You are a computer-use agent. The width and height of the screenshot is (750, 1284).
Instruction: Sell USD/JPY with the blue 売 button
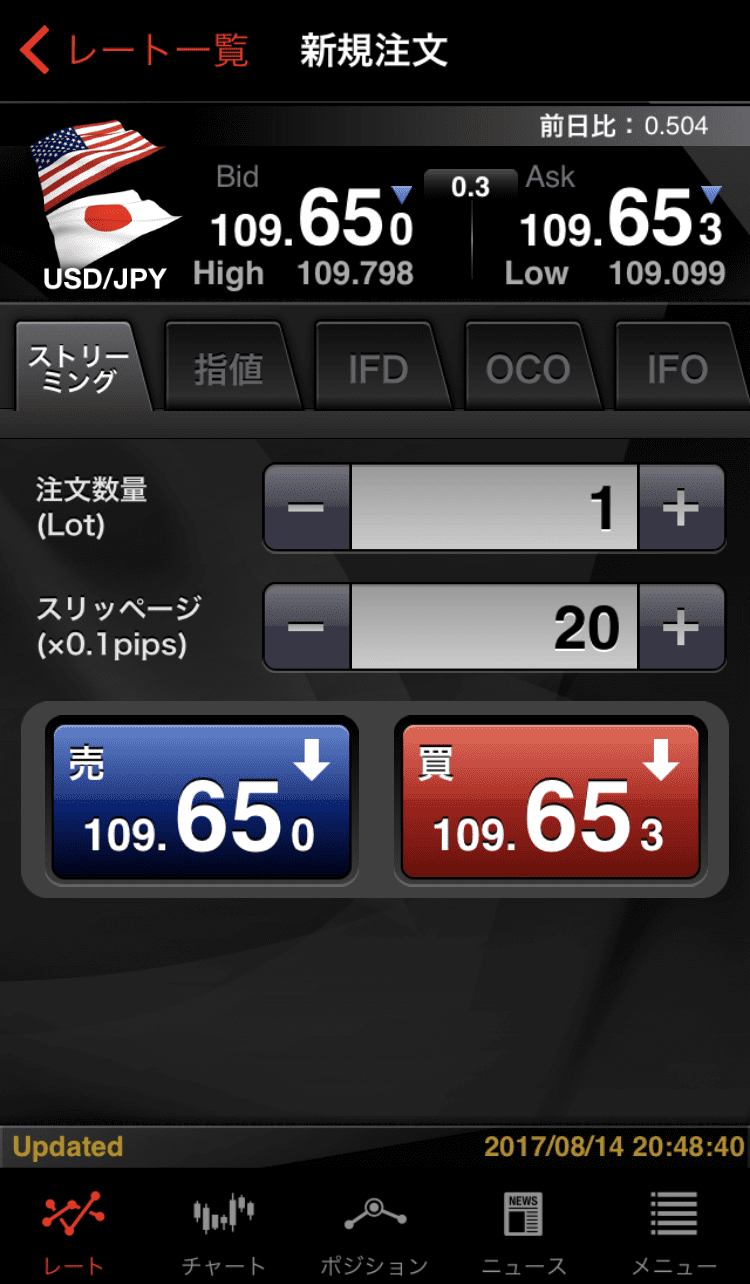pyautogui.click(x=201, y=801)
